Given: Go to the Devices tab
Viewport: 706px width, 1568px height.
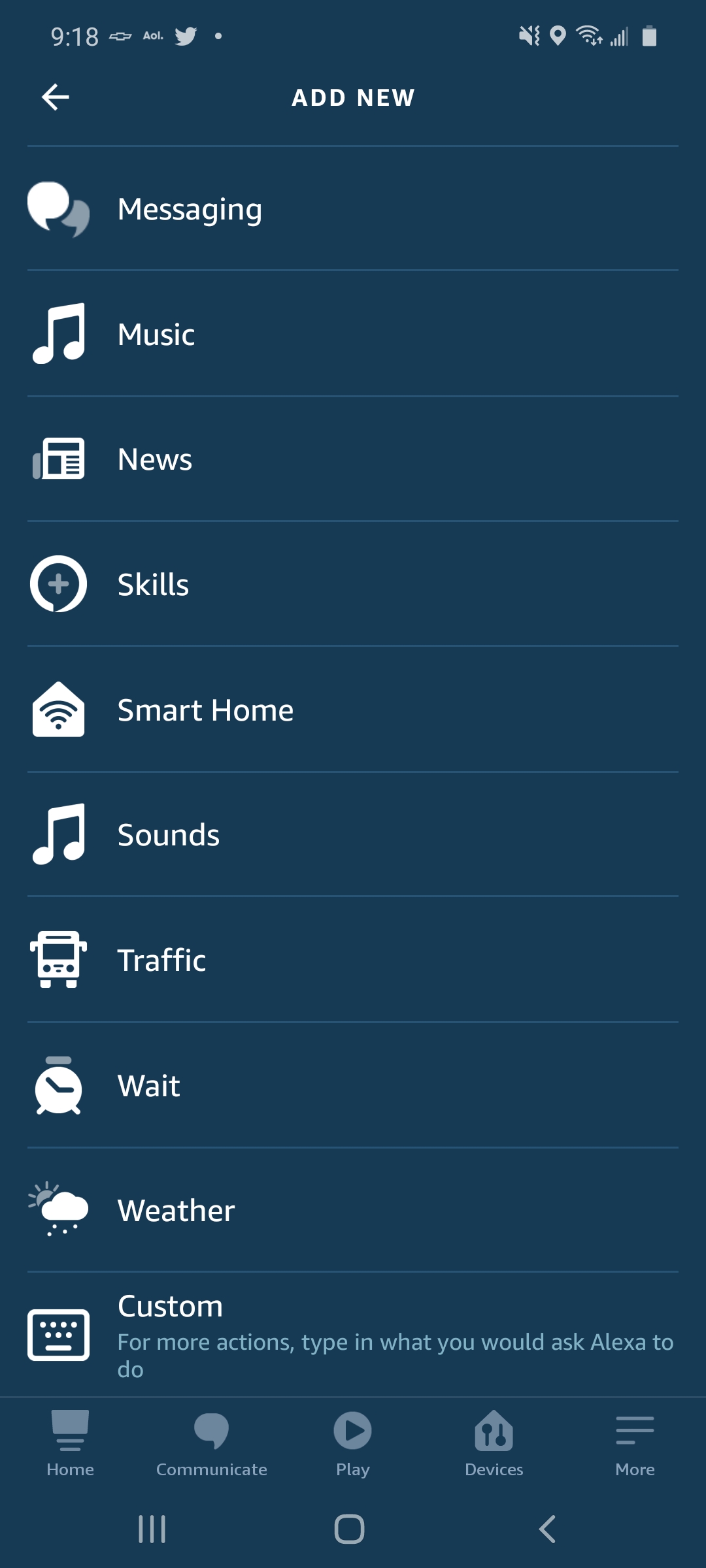Looking at the screenshot, I should click(494, 1443).
